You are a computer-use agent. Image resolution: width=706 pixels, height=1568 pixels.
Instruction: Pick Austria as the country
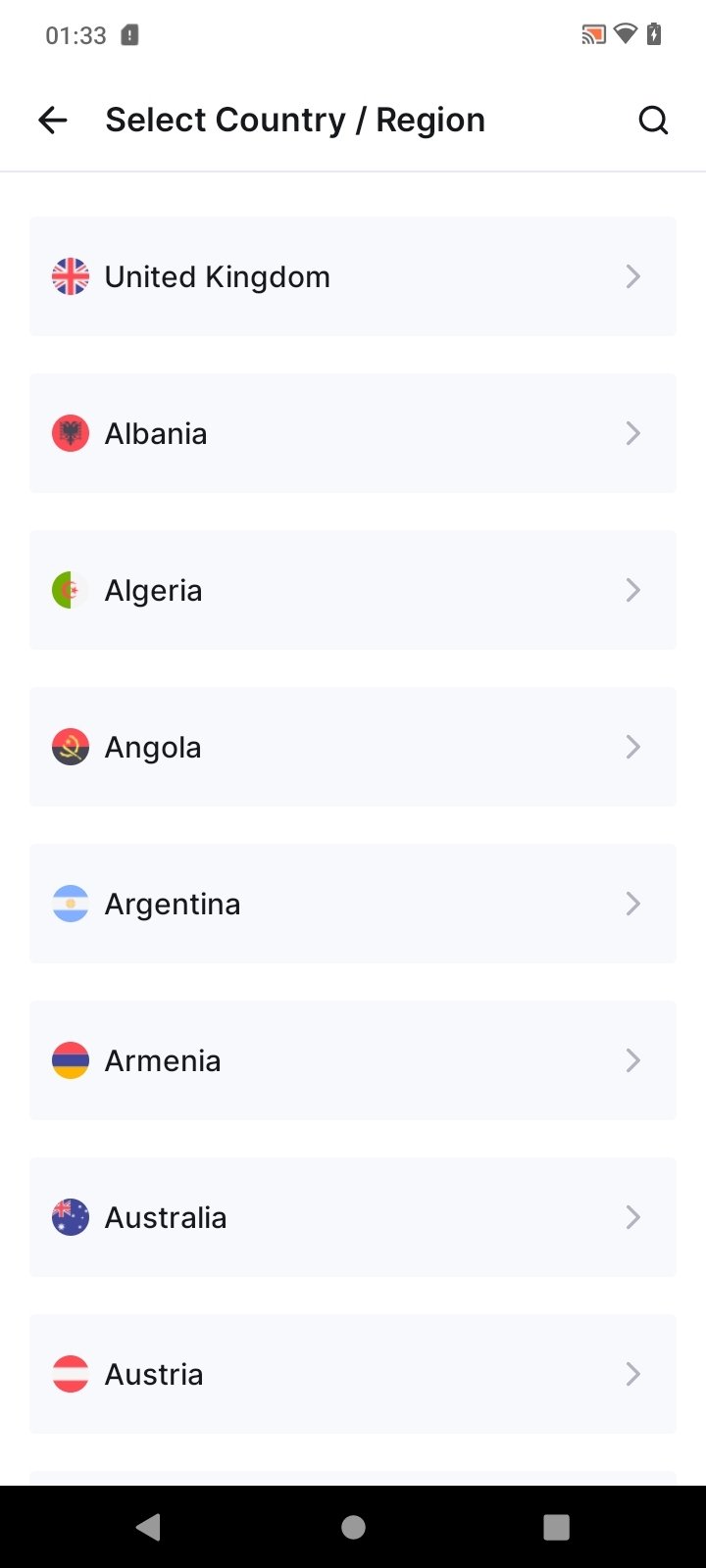pos(353,1374)
